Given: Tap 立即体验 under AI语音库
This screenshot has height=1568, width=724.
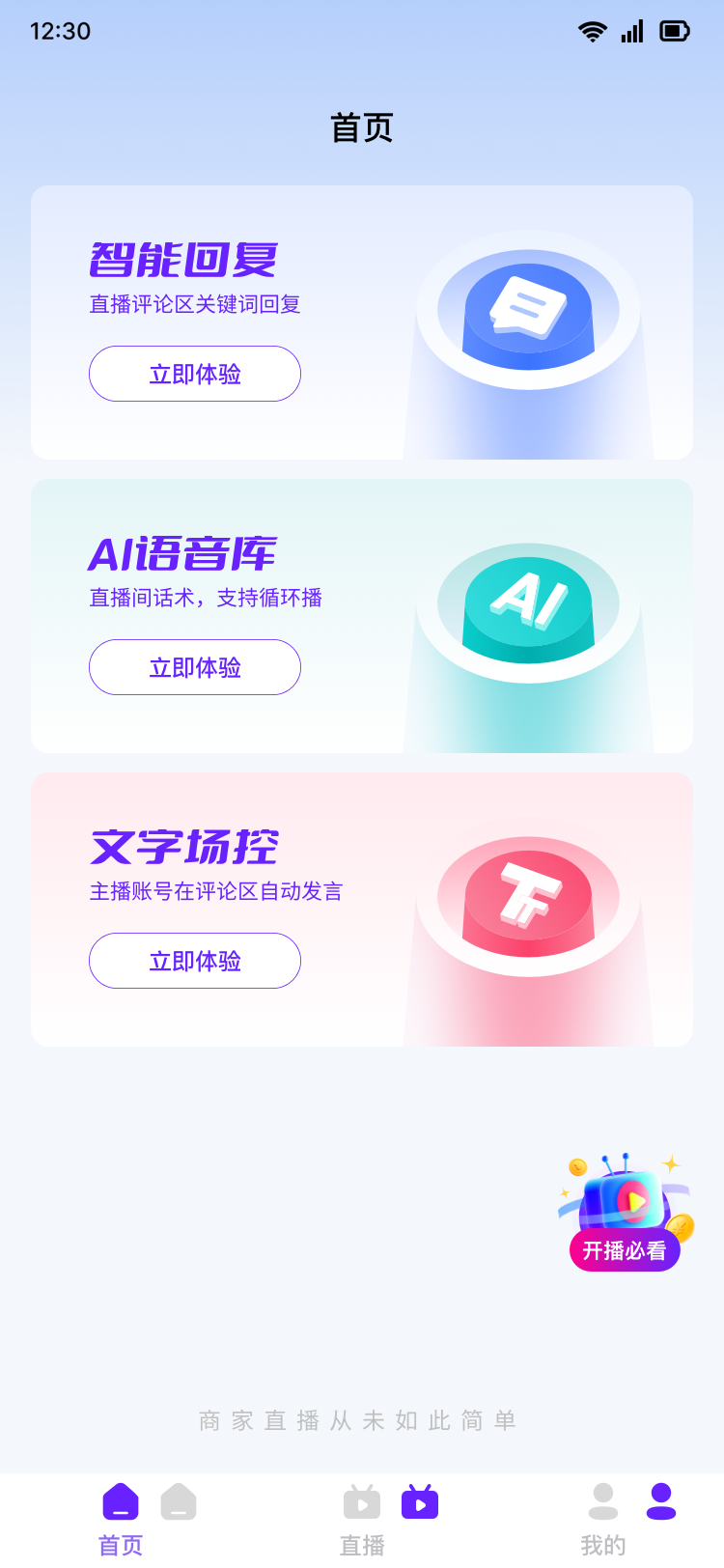Looking at the screenshot, I should (194, 667).
